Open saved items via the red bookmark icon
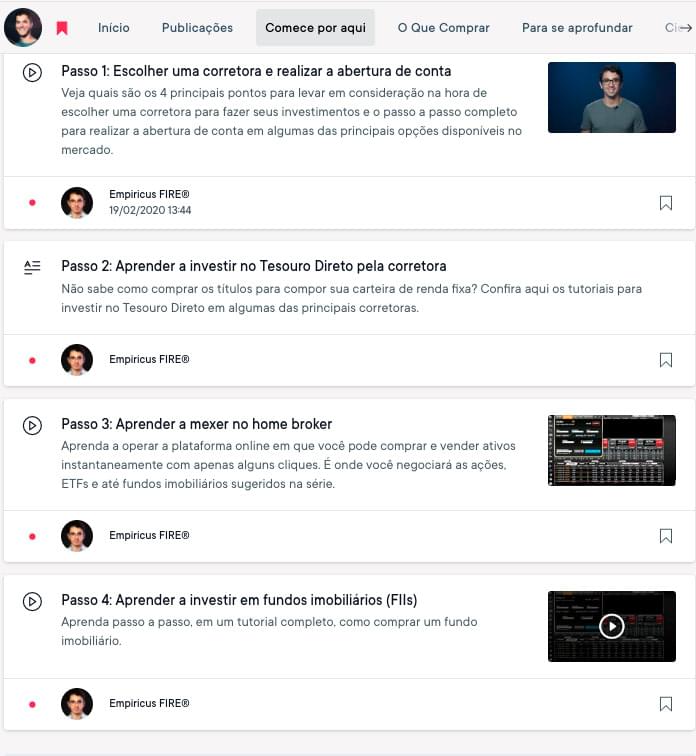This screenshot has width=696, height=756. 62,28
